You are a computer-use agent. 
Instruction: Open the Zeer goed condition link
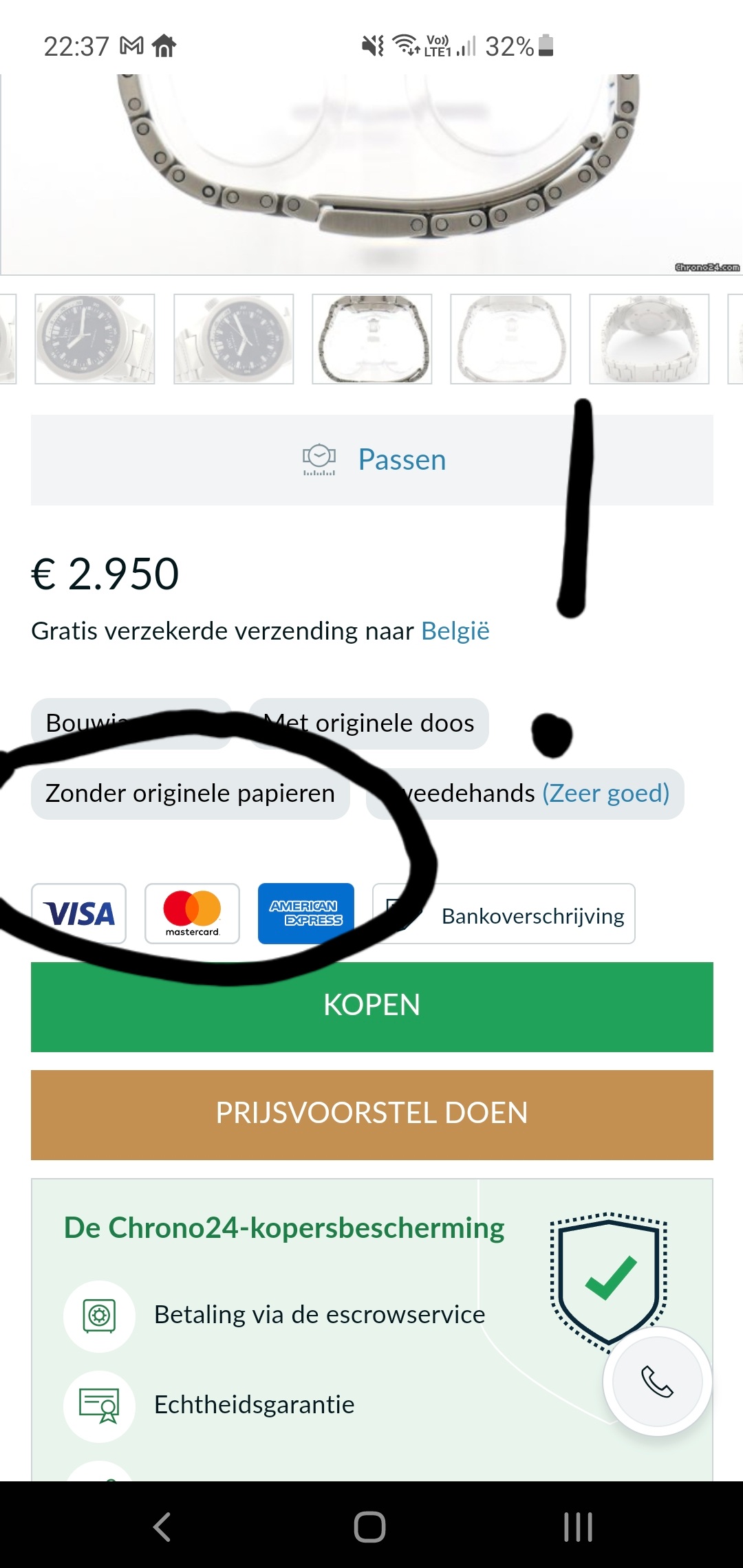606,793
